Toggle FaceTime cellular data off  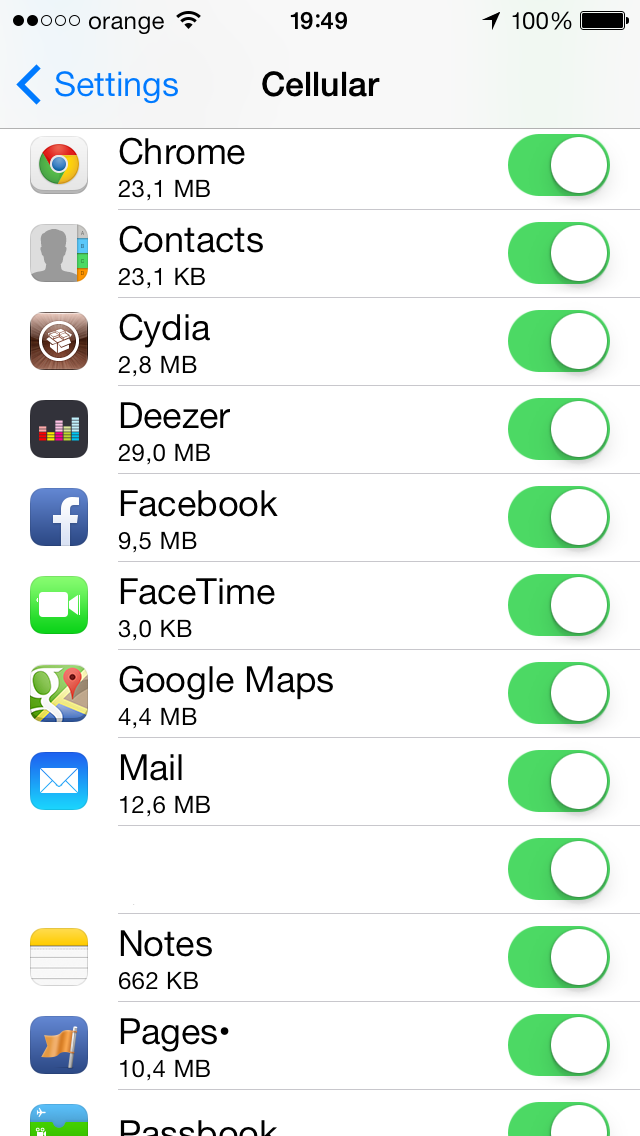[559, 605]
